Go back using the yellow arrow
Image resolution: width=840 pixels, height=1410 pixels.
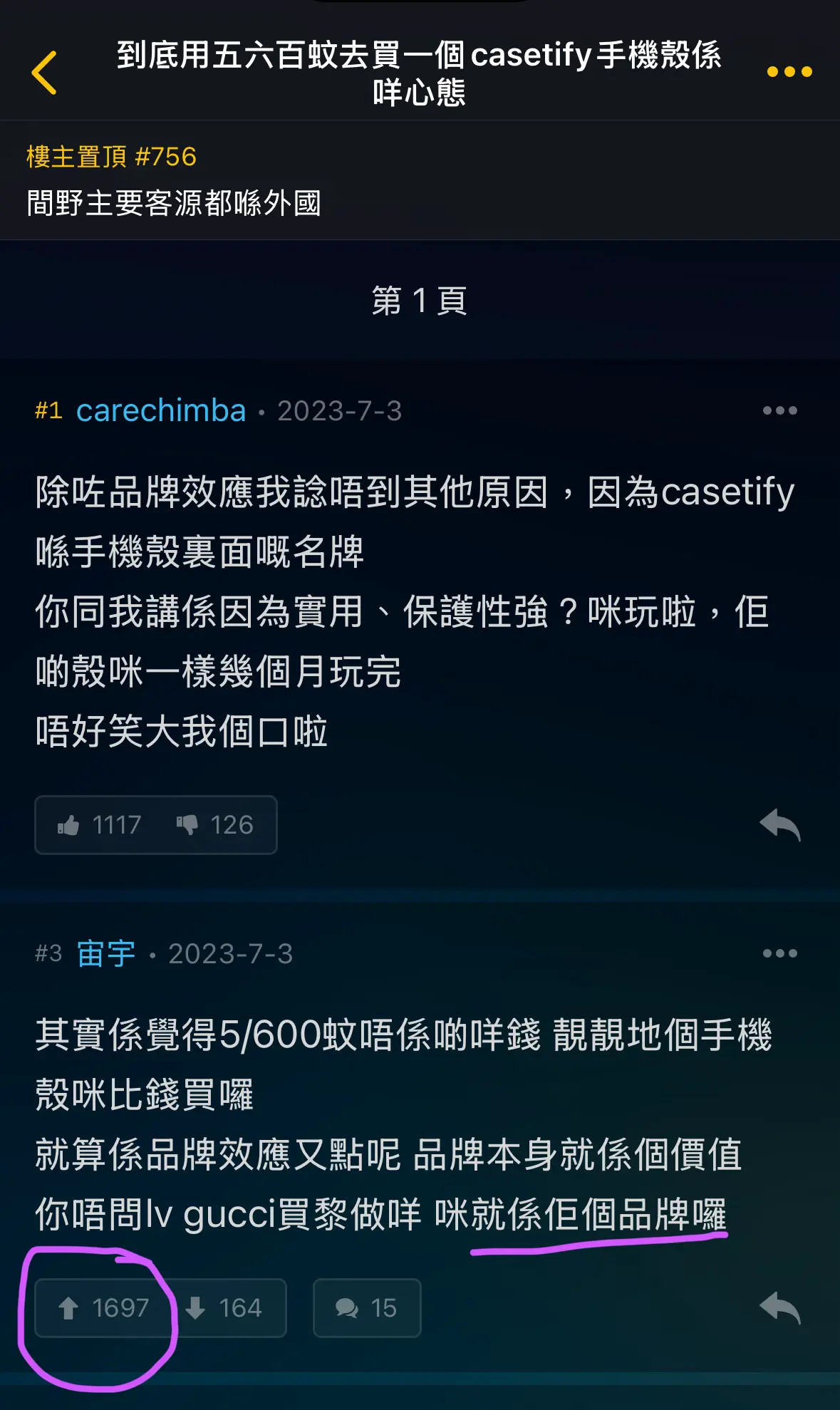point(44,73)
